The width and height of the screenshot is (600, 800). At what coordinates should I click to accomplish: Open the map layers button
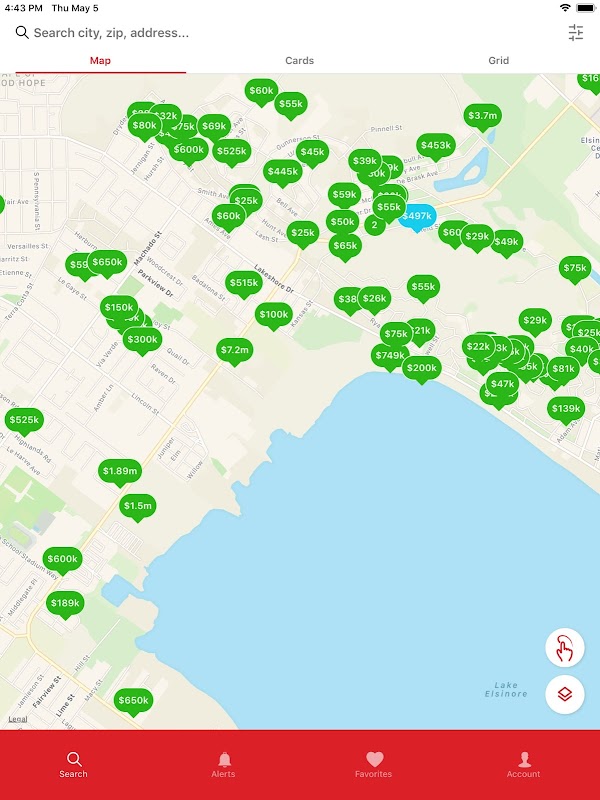(565, 694)
